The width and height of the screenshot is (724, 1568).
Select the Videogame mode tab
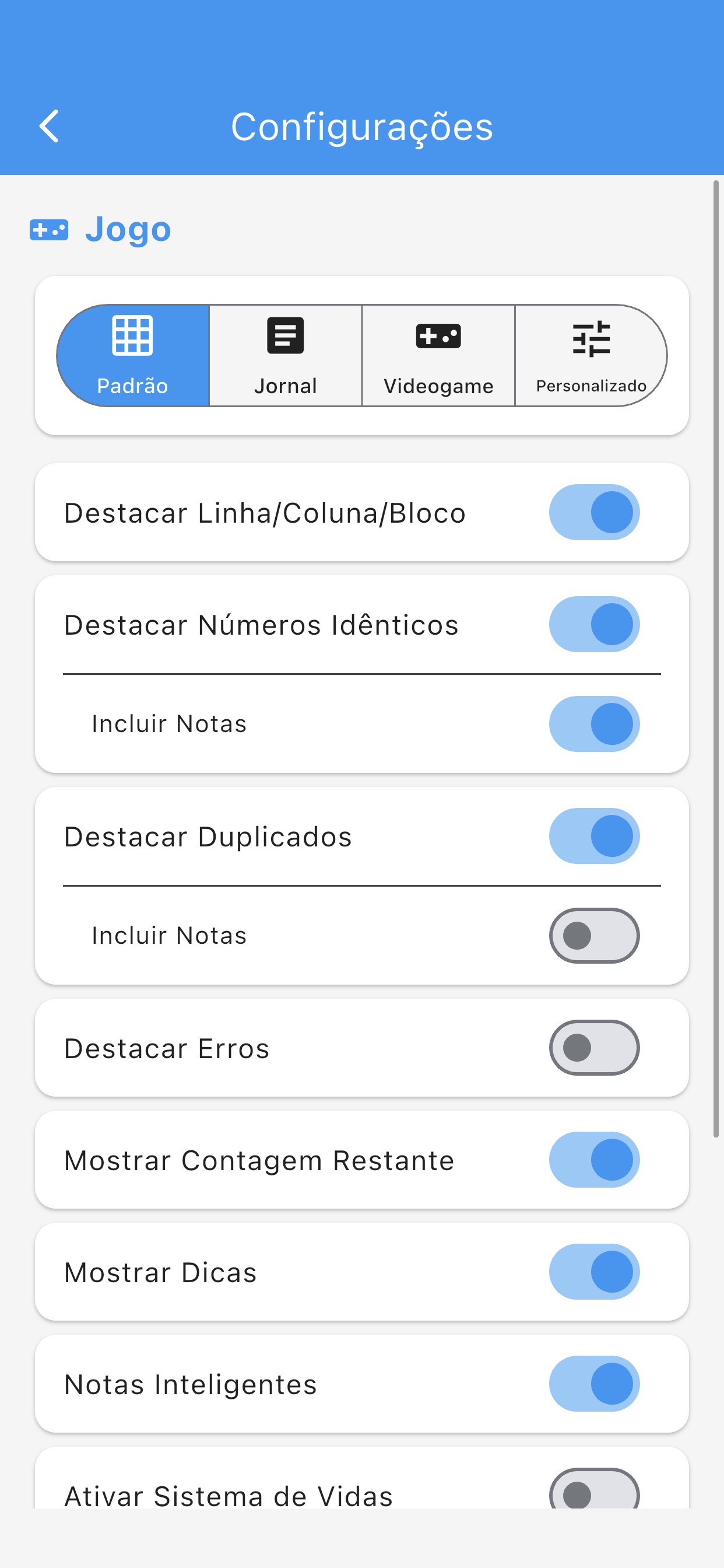tap(438, 355)
